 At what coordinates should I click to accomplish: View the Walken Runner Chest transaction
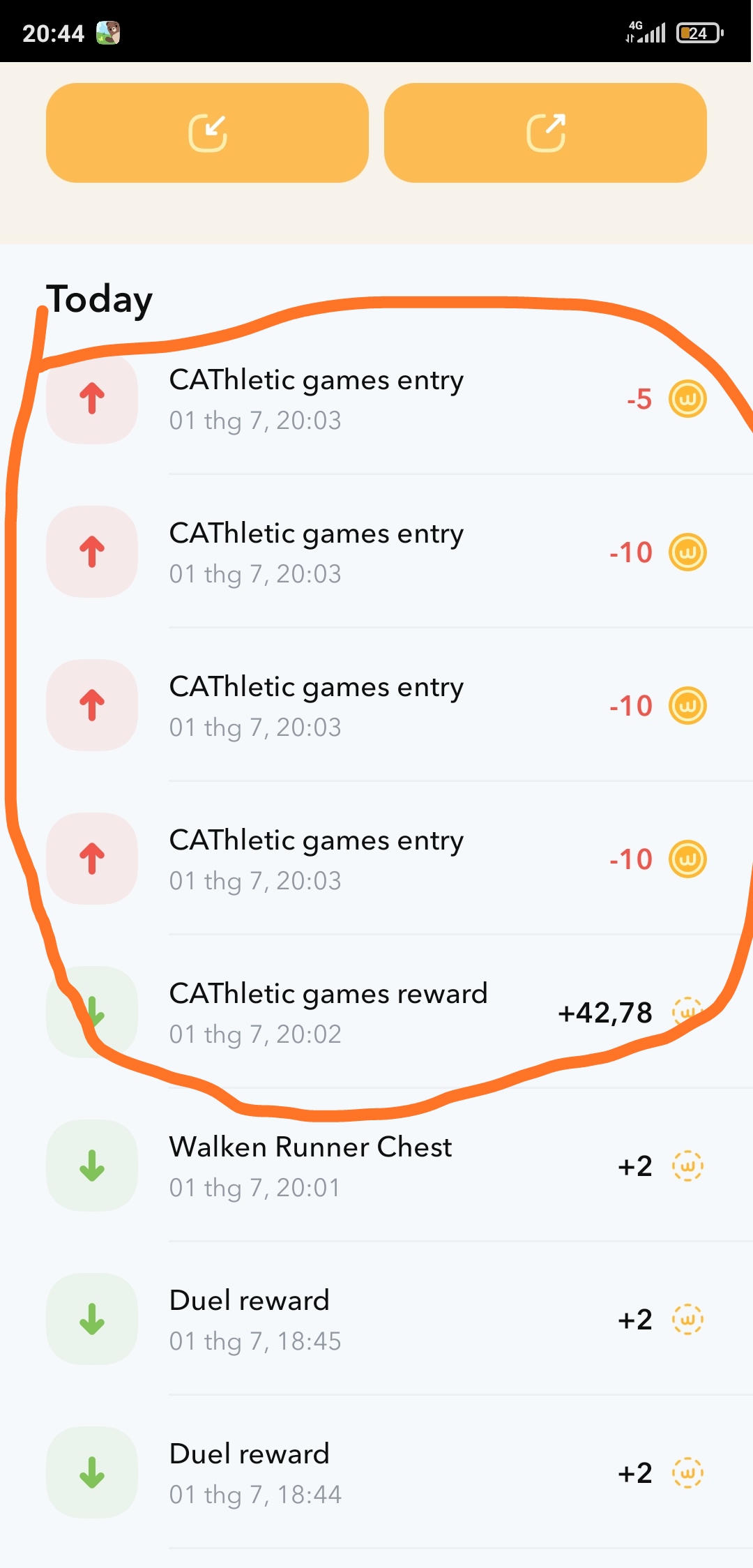376,1166
